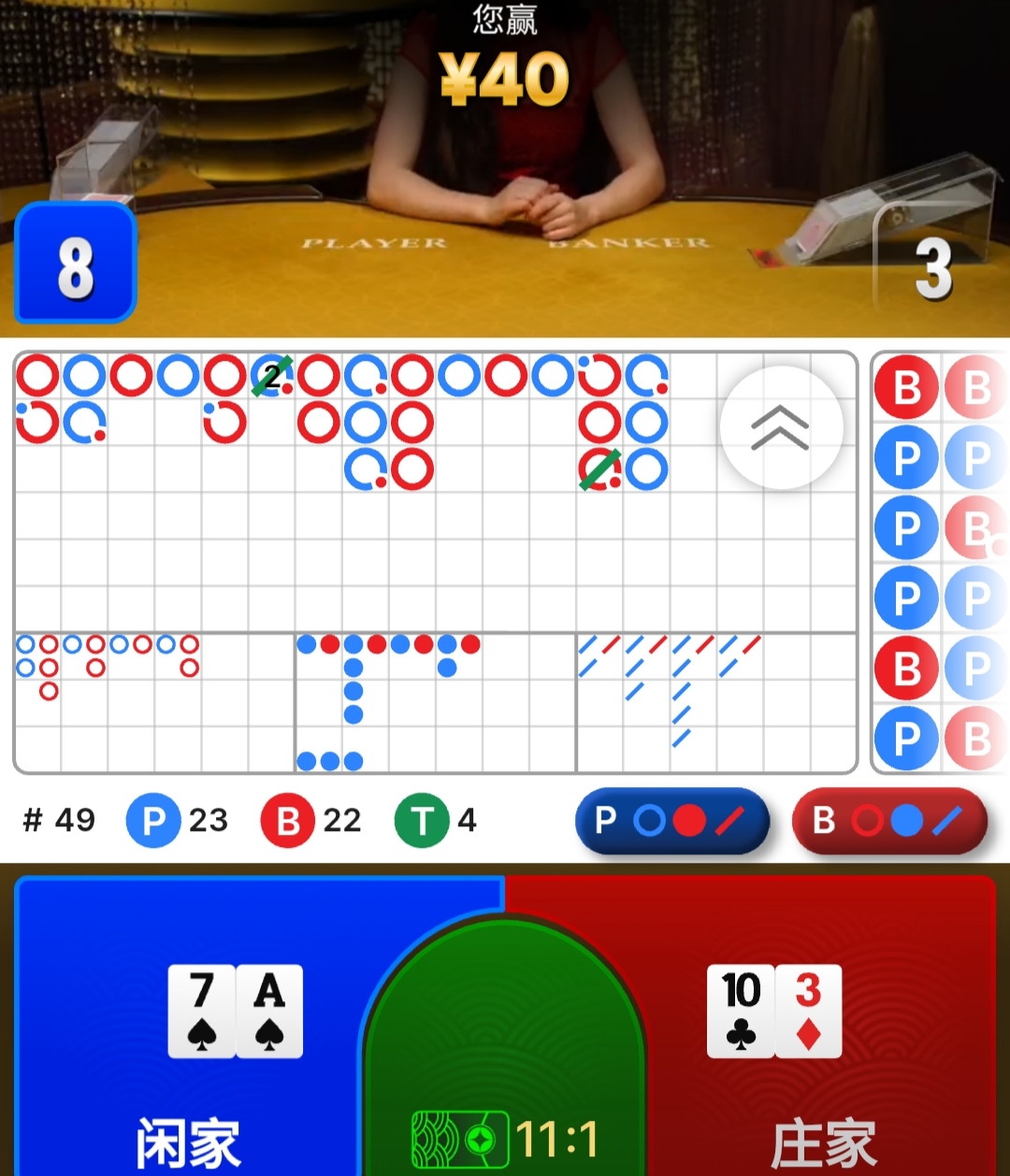Bet on the 庄家 (Banker) area

(823, 1028)
